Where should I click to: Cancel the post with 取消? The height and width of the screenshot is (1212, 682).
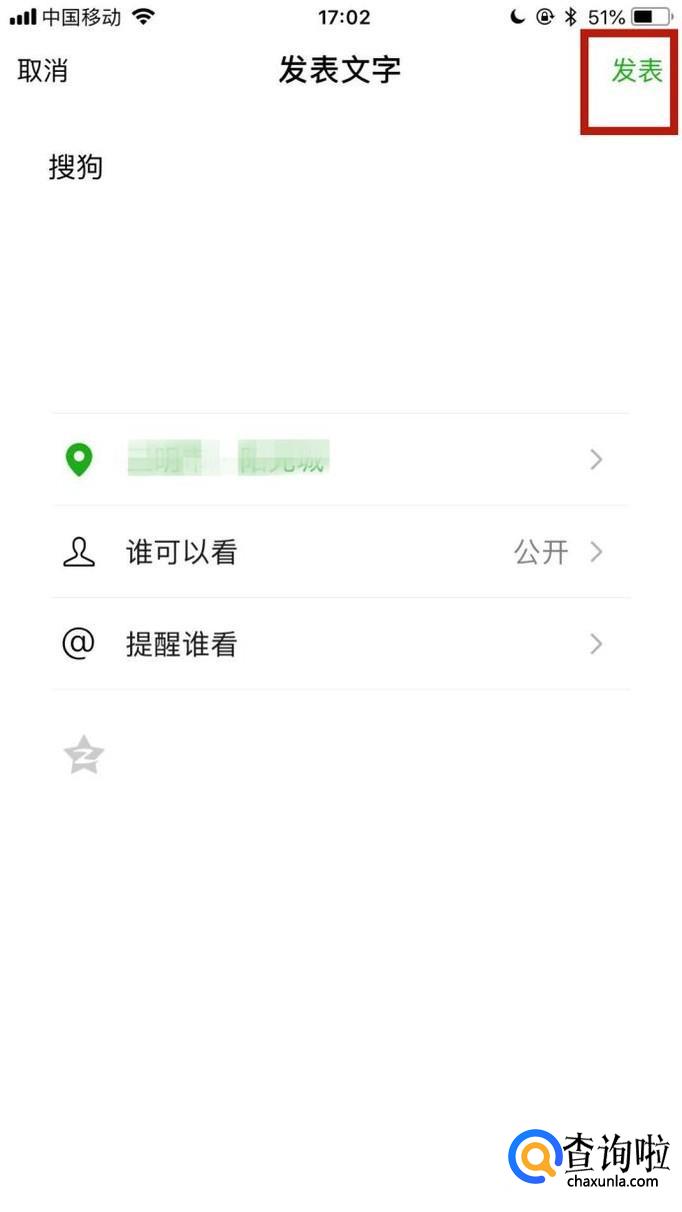tap(43, 71)
